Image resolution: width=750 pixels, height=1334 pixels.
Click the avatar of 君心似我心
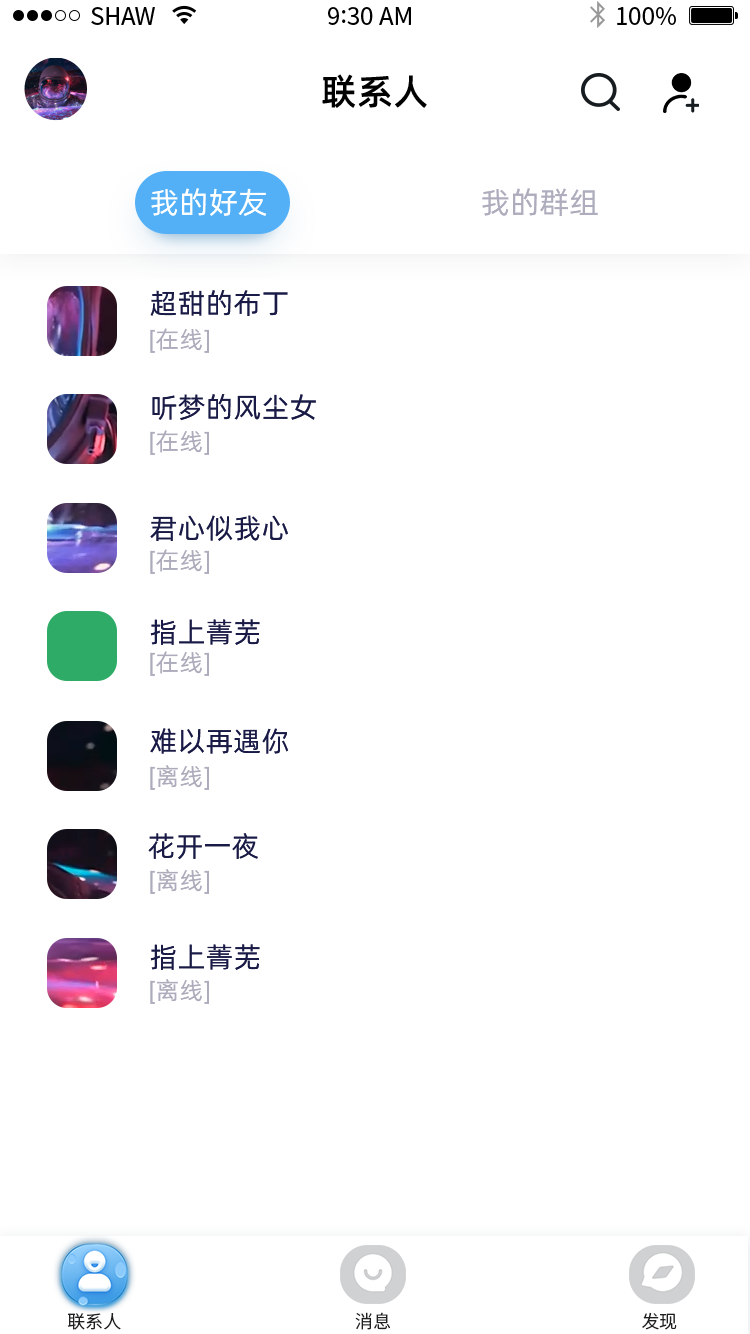[81, 538]
